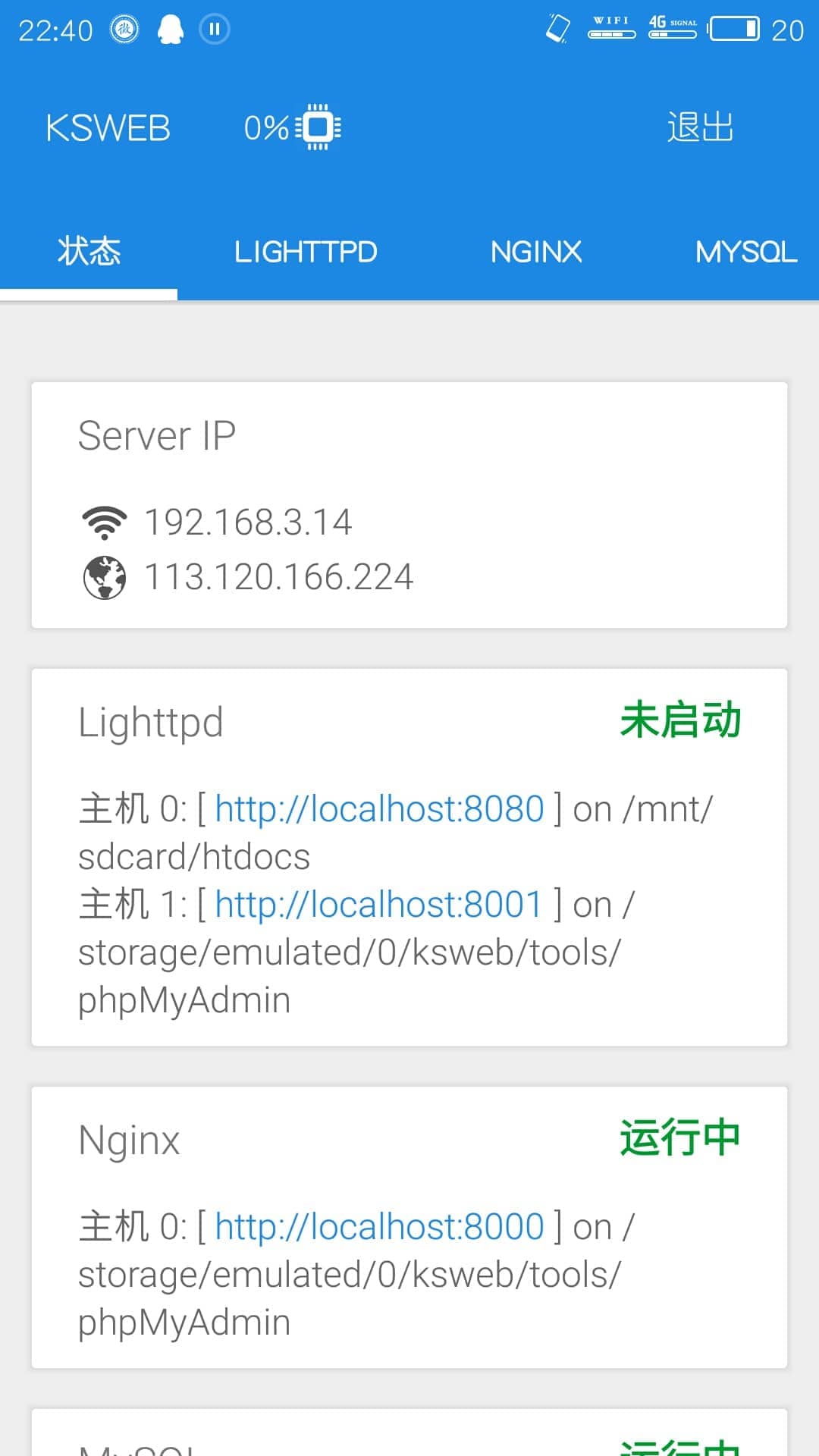Screen dimensions: 819x1456
Task: Switch to the LIGHTTPD tab
Action: pos(306,251)
